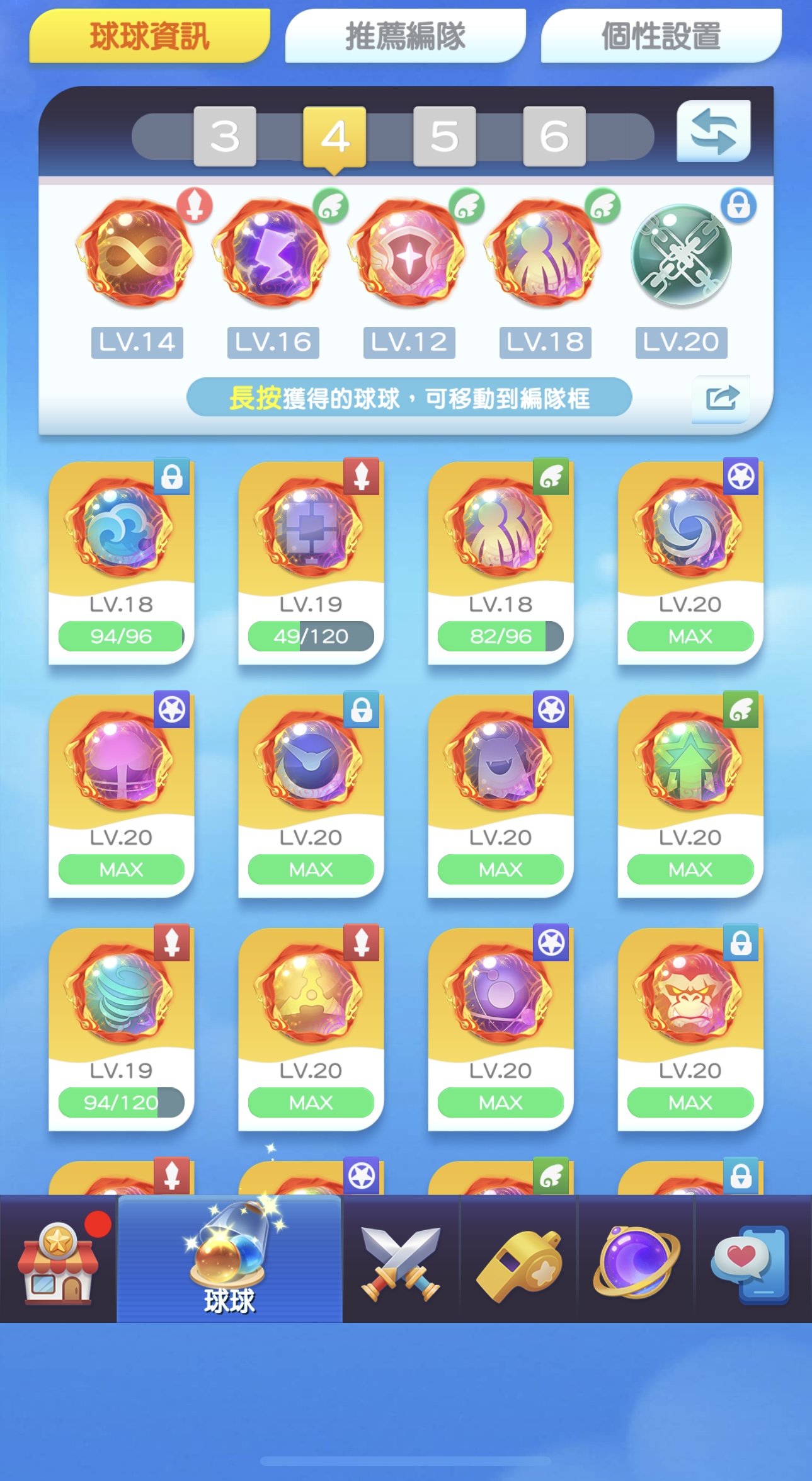Open the 個性設置 tab
This screenshot has width=812, height=1481.
point(661,36)
